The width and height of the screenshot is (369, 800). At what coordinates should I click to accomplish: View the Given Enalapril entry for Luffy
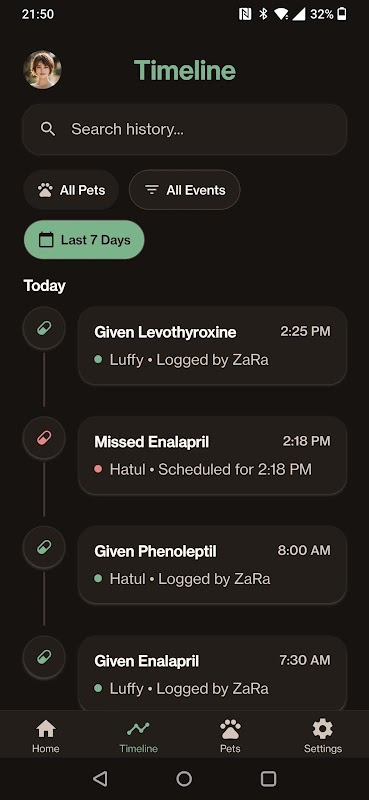pyautogui.click(x=212, y=673)
